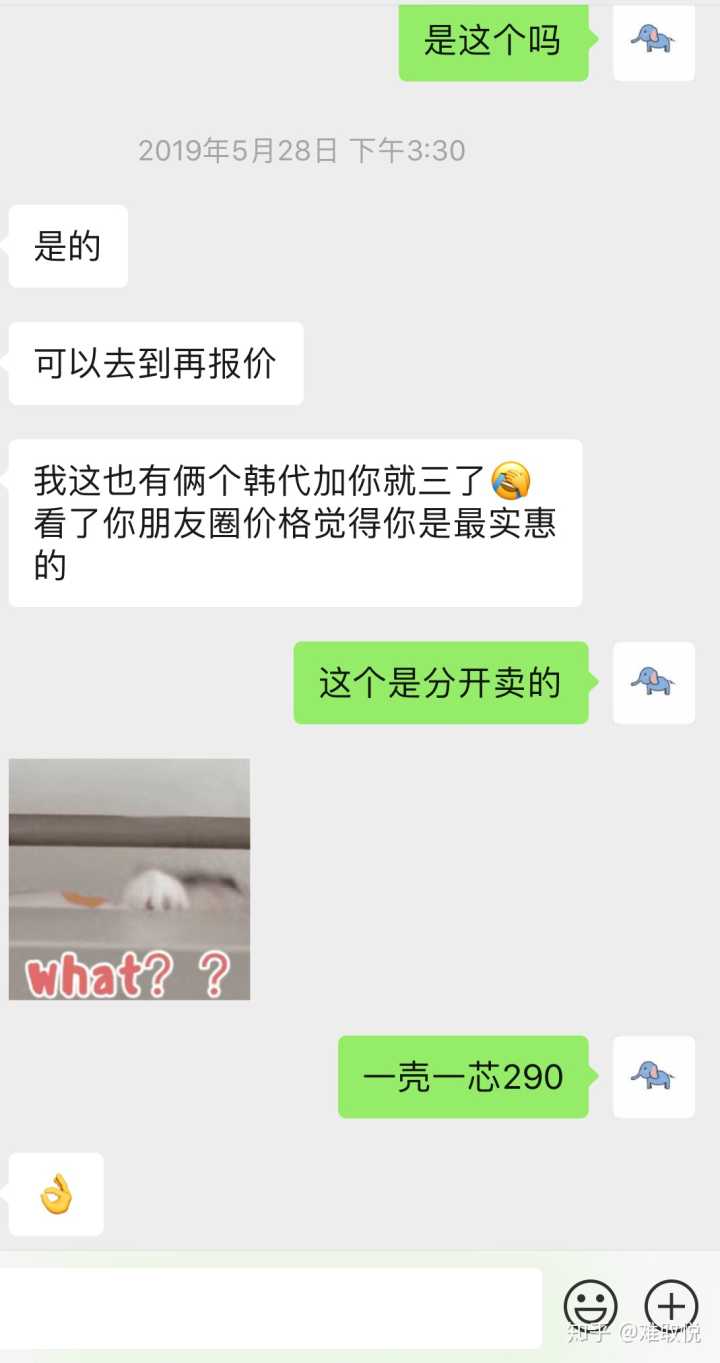Tap the message input field
Viewport: 720px width, 1363px height.
tap(270, 1307)
